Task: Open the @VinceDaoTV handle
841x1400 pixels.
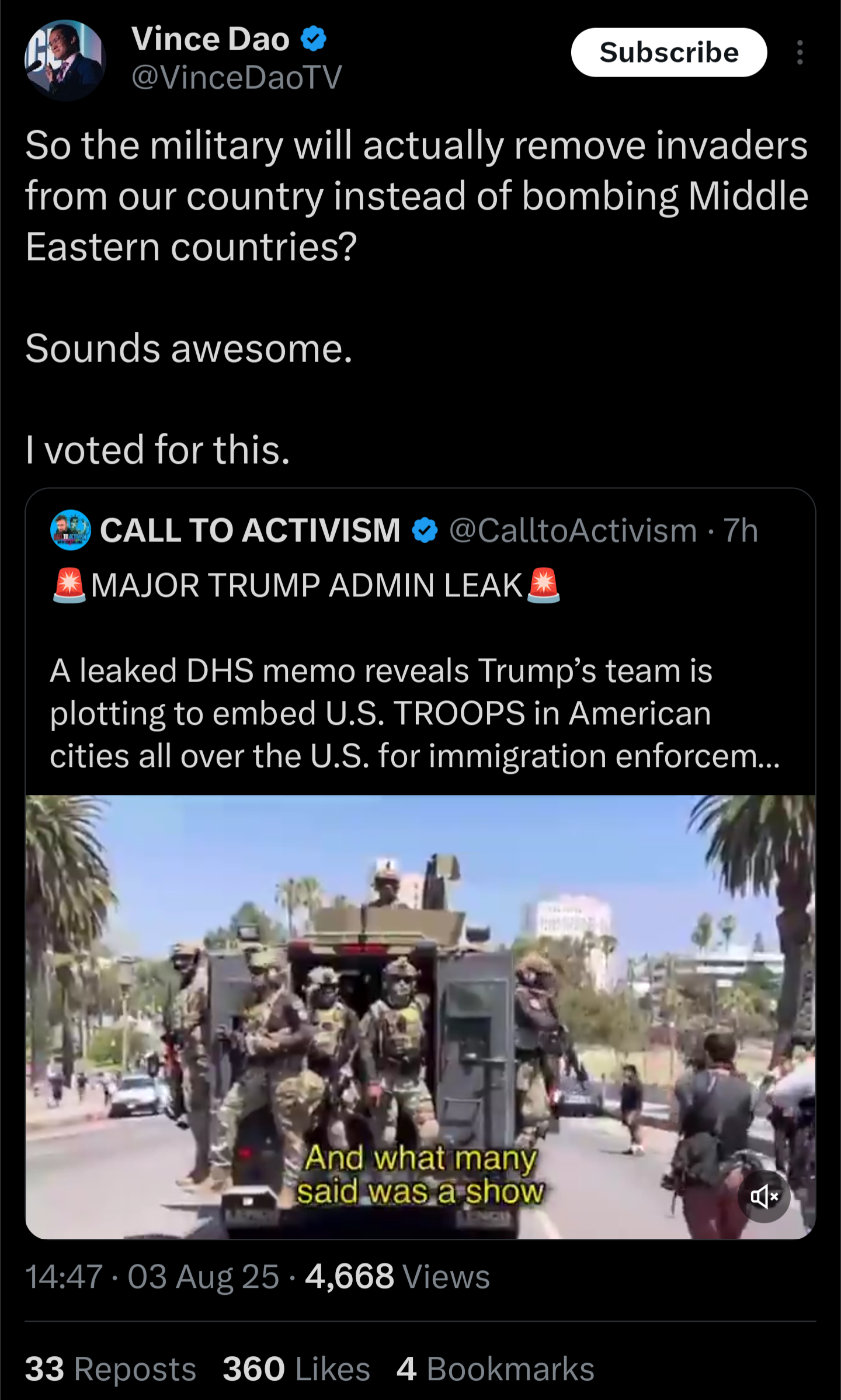Action: point(237,77)
